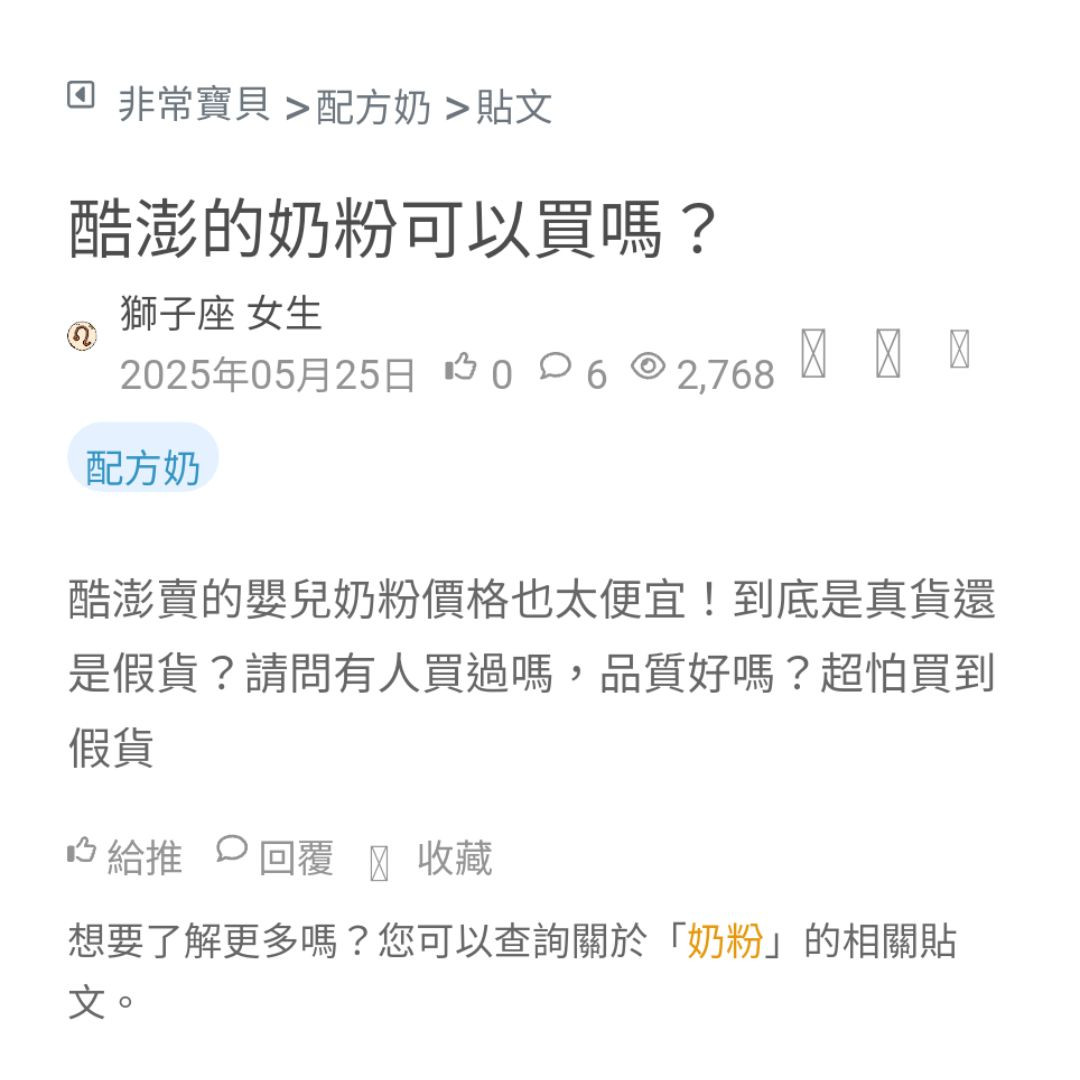Viewport: 1080px width, 1080px height.
Task: Reply to the post via 回覆
Action: [276, 857]
